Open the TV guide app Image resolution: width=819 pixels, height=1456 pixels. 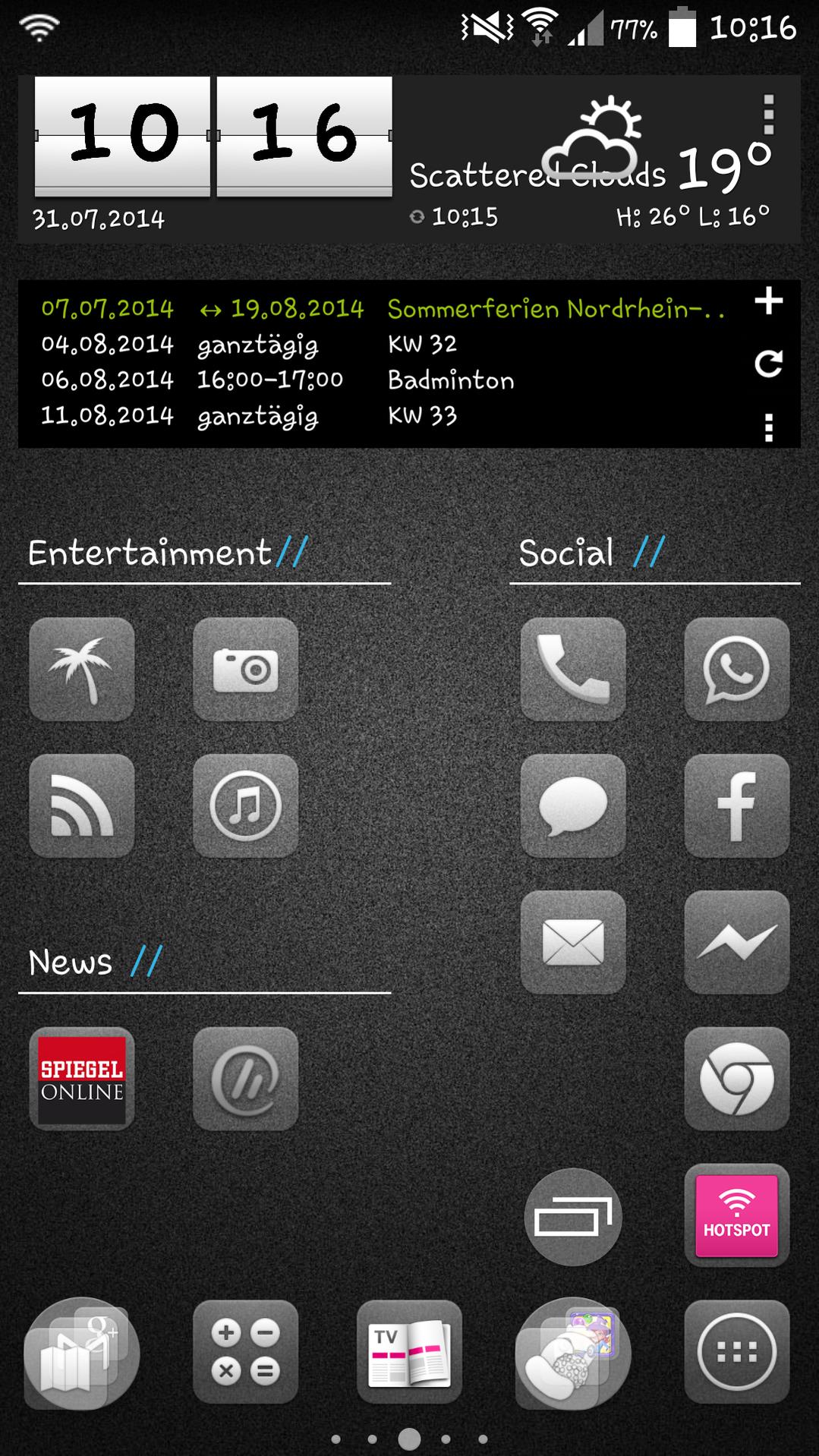pos(409,1352)
